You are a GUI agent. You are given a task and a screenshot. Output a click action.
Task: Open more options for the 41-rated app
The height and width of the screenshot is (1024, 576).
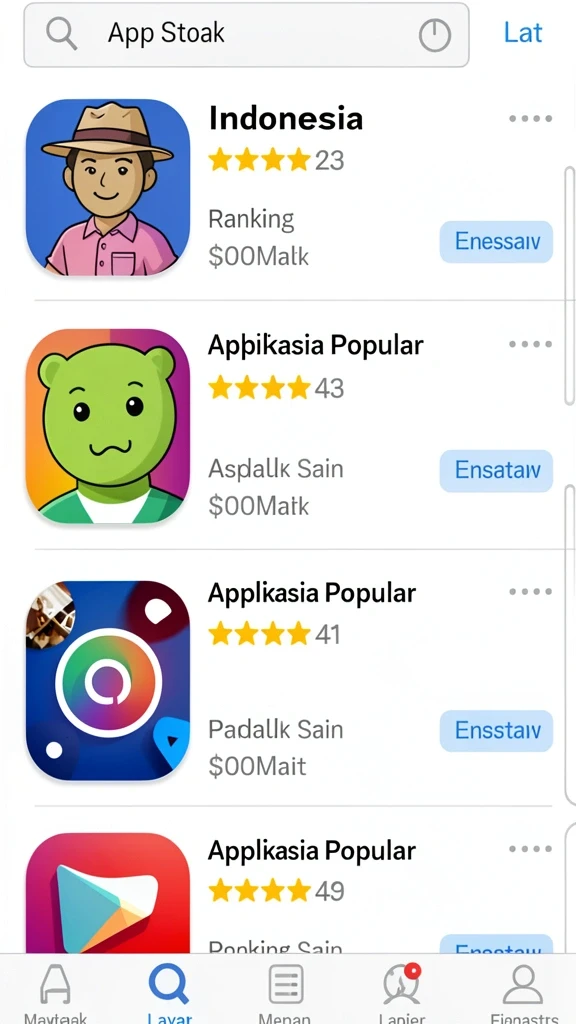530,592
